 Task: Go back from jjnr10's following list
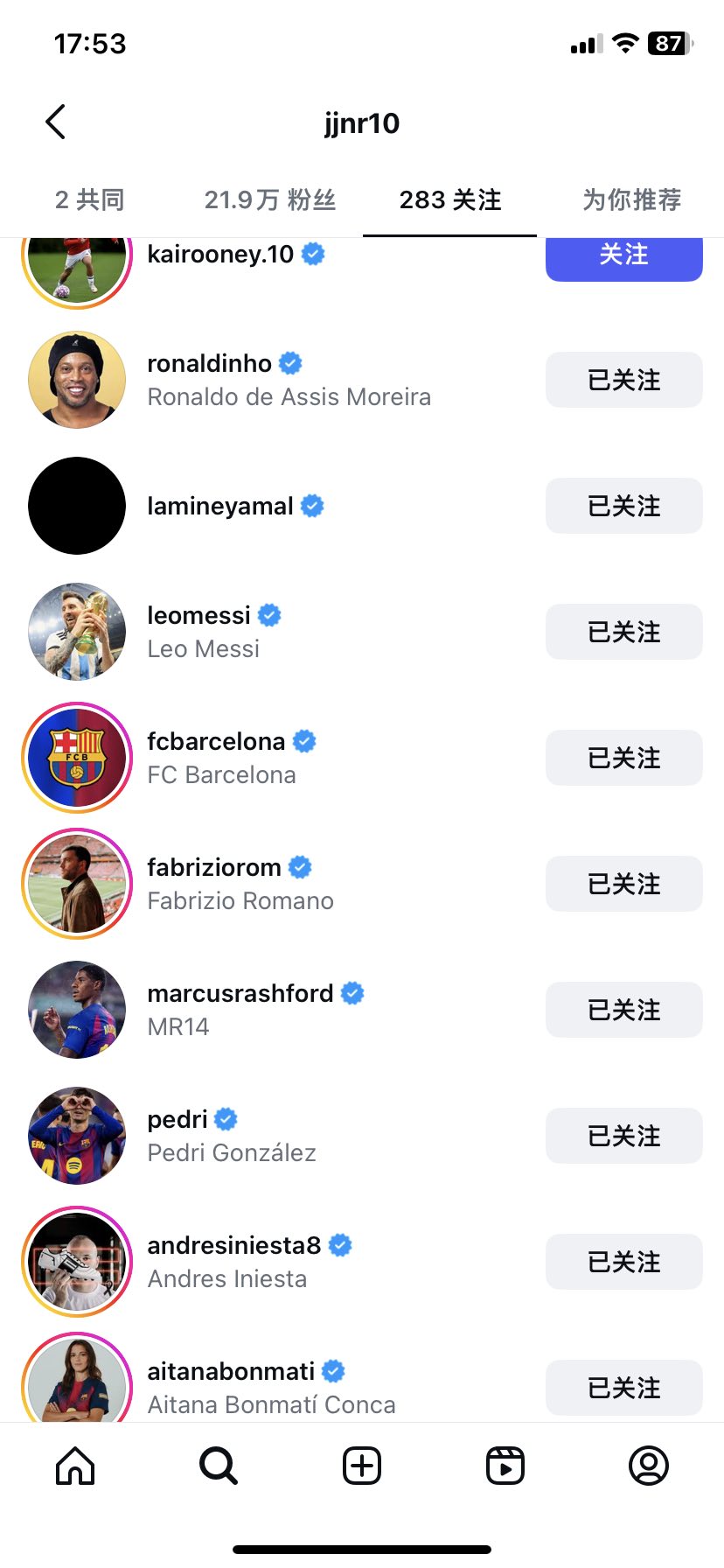tap(56, 122)
